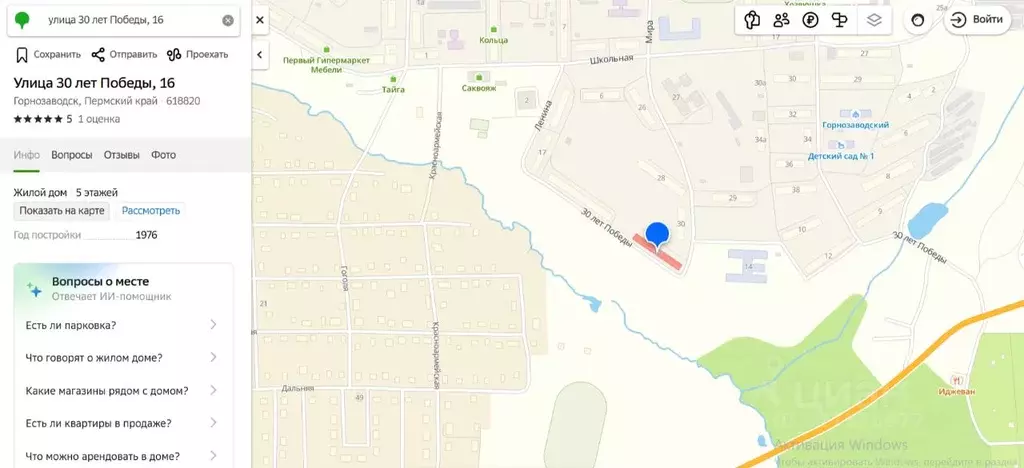1024x468 pixels.
Task: Open the Отзывы tab
Action: tap(122, 155)
